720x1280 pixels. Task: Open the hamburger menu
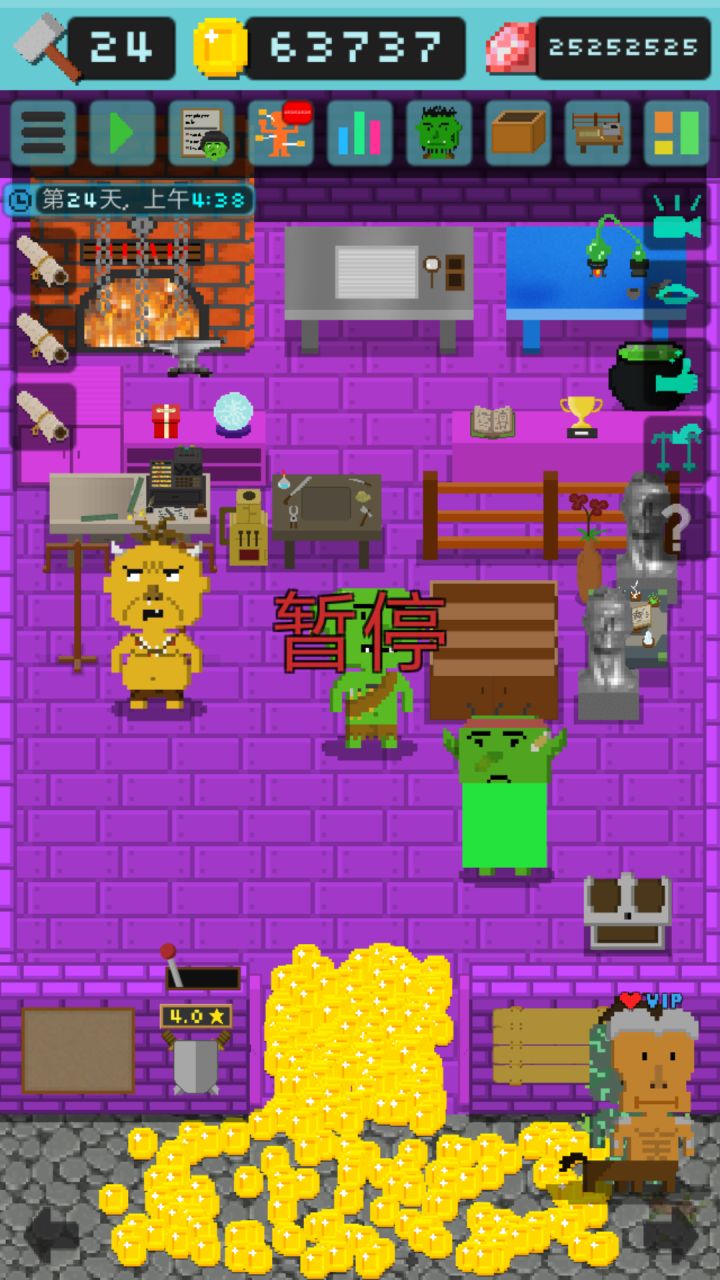(x=40, y=133)
